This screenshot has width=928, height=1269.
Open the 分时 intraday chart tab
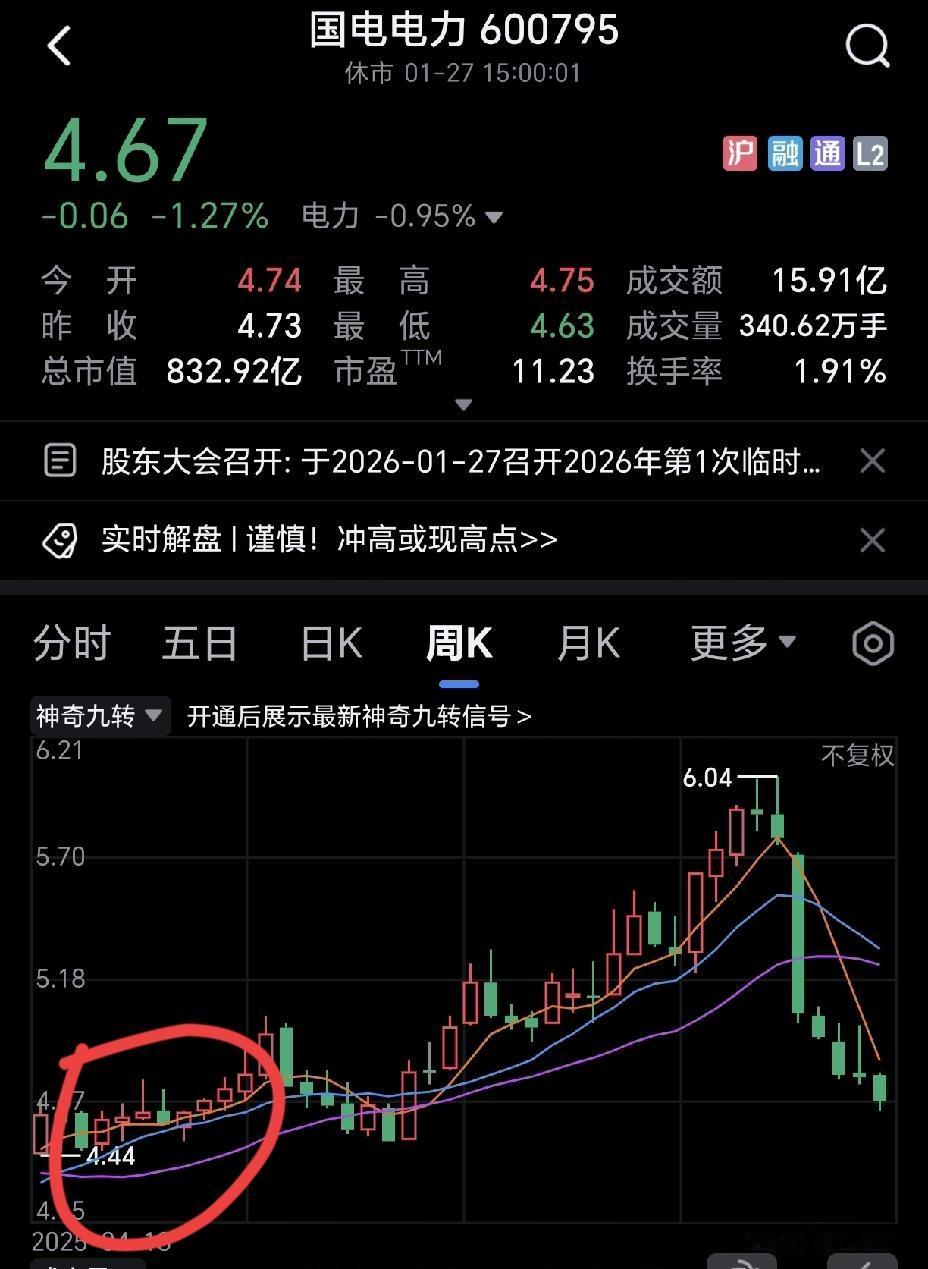(70, 644)
